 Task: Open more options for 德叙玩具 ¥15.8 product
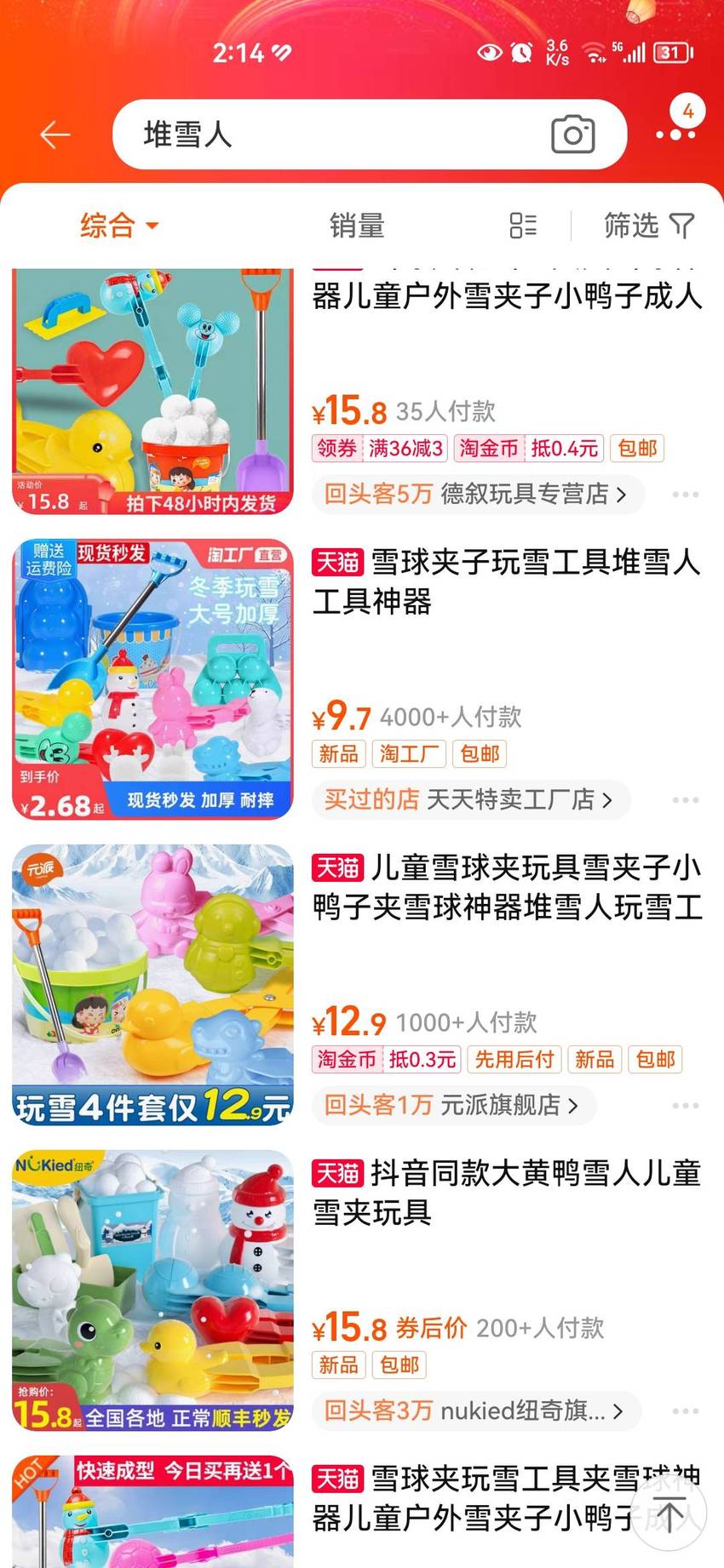[686, 495]
